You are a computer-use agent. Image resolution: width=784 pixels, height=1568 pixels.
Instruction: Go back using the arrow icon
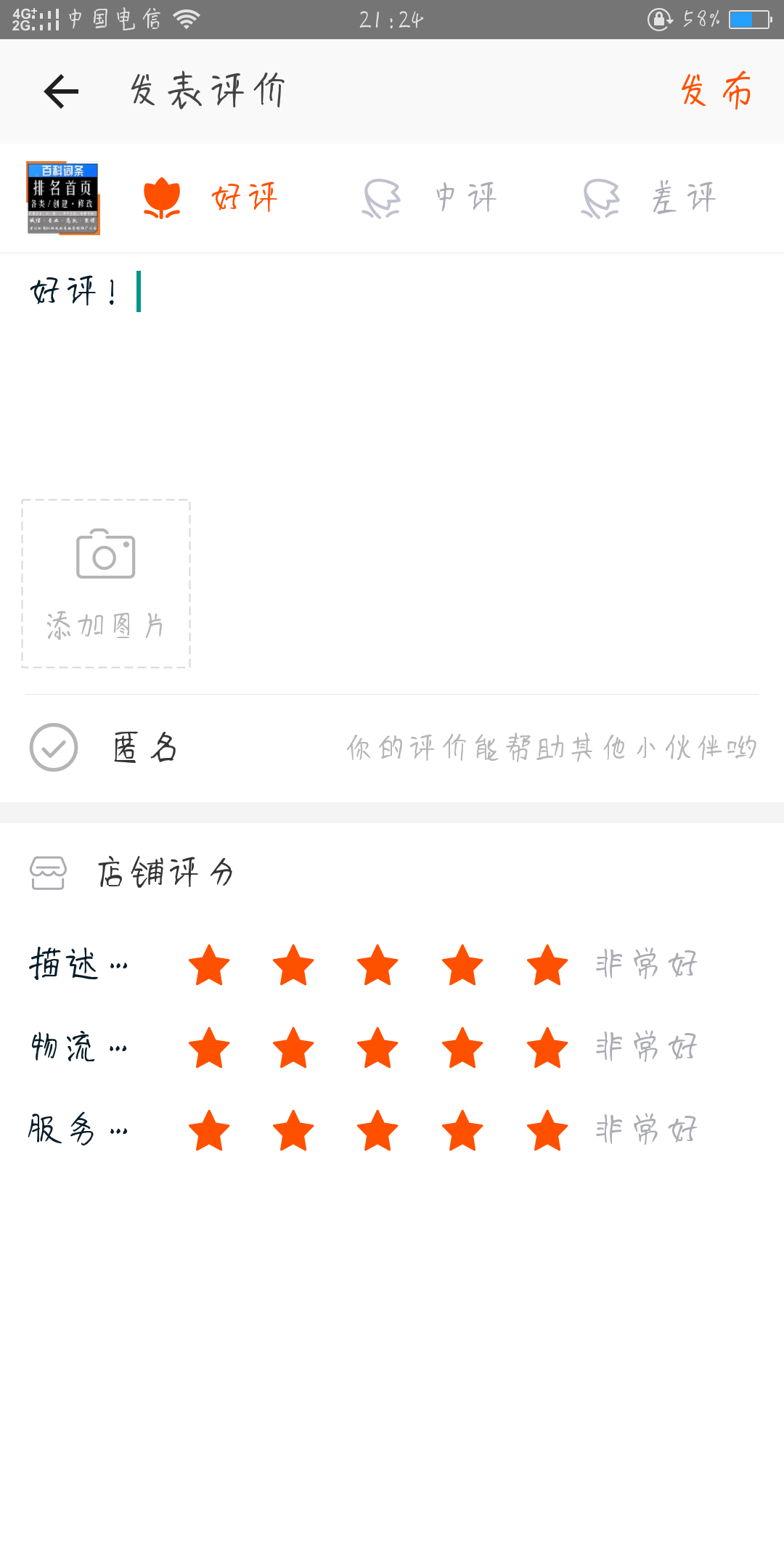(61, 91)
